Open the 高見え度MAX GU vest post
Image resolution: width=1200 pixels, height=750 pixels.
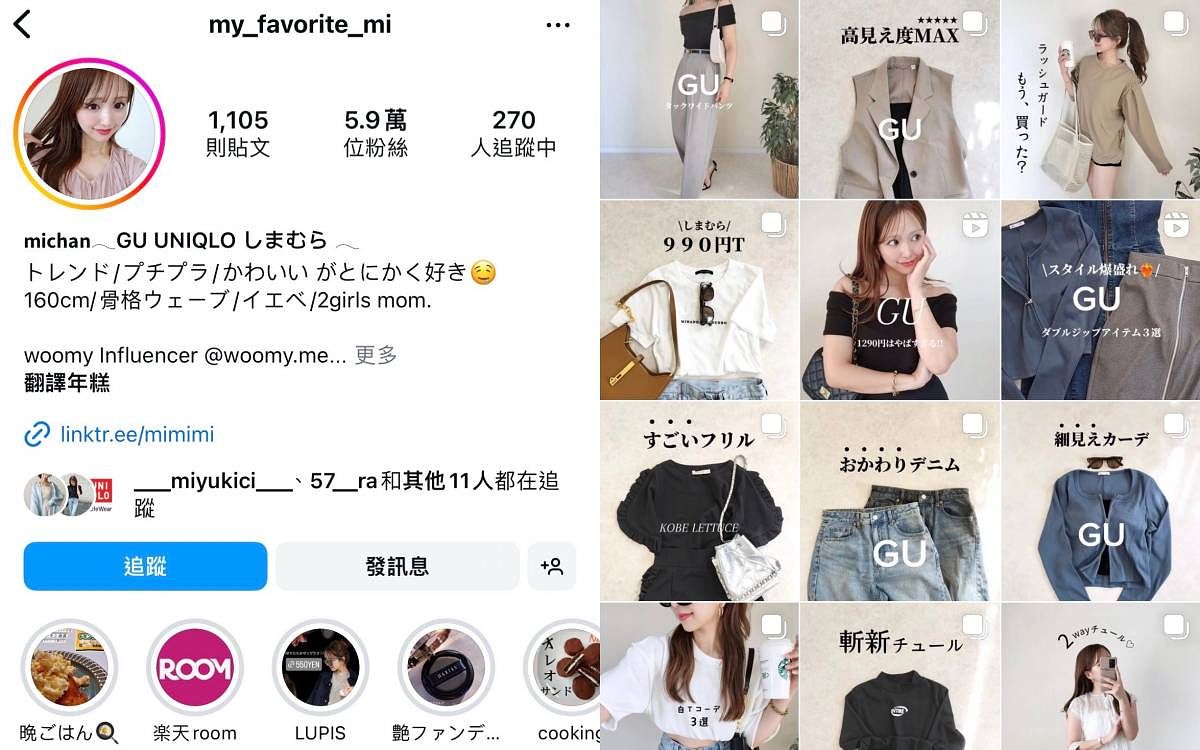click(x=899, y=100)
